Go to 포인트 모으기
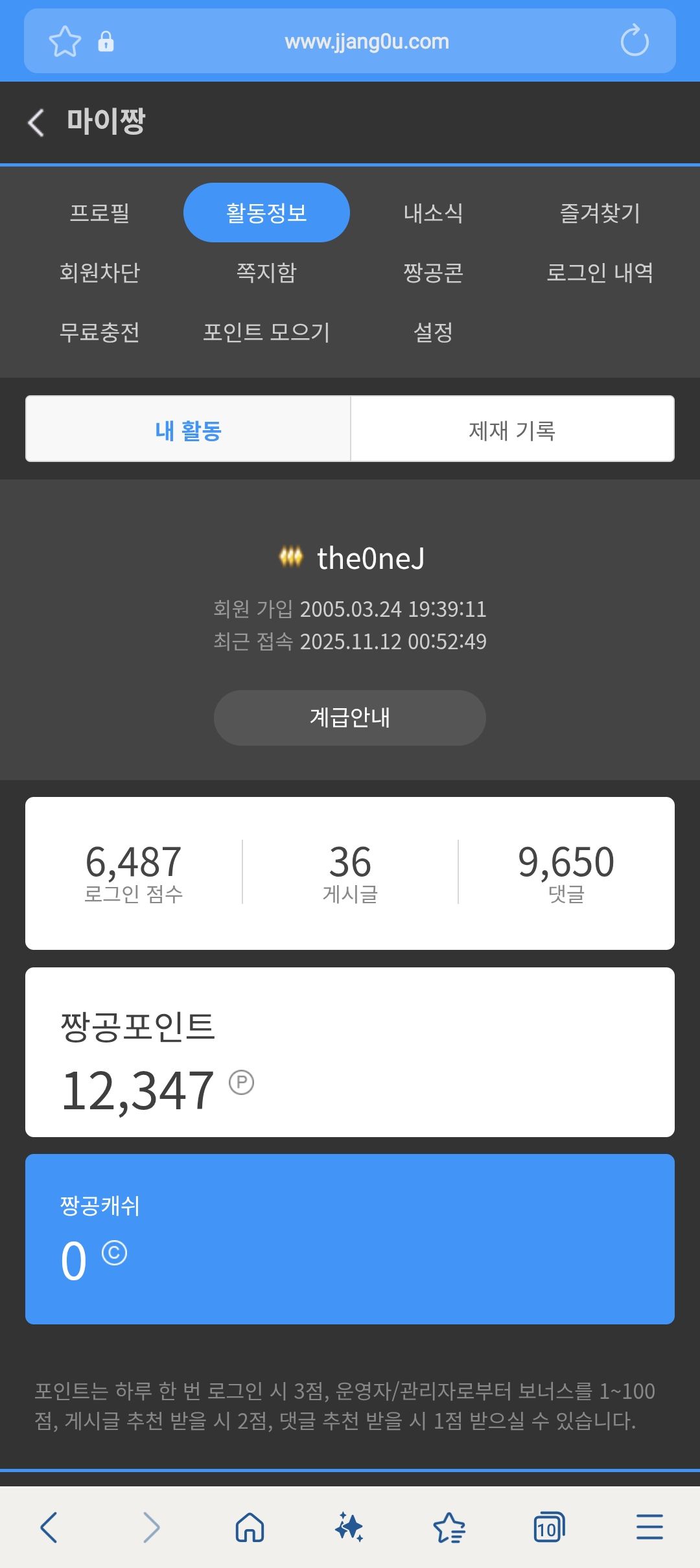This screenshot has width=700, height=1568. tap(266, 332)
